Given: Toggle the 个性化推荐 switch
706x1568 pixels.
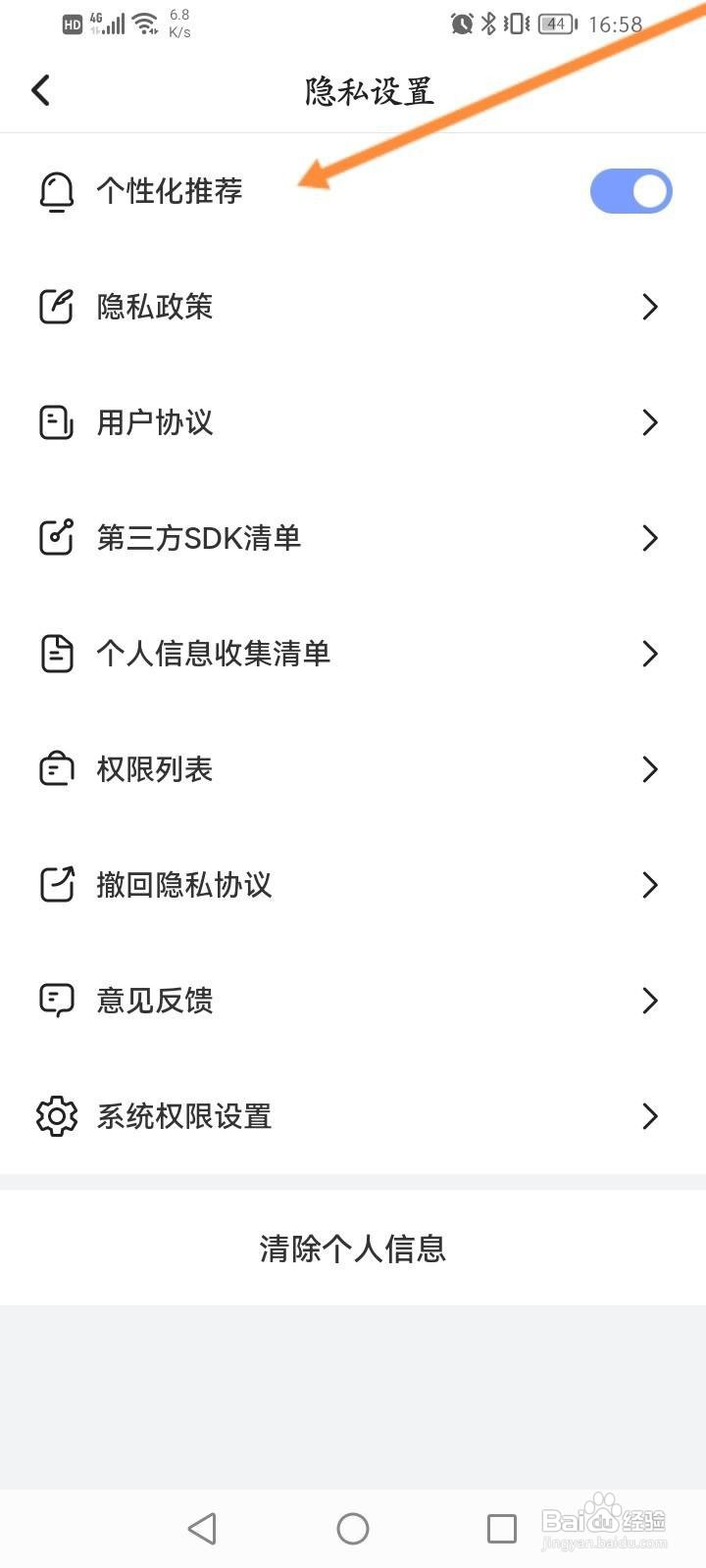Looking at the screenshot, I should click(x=630, y=191).
